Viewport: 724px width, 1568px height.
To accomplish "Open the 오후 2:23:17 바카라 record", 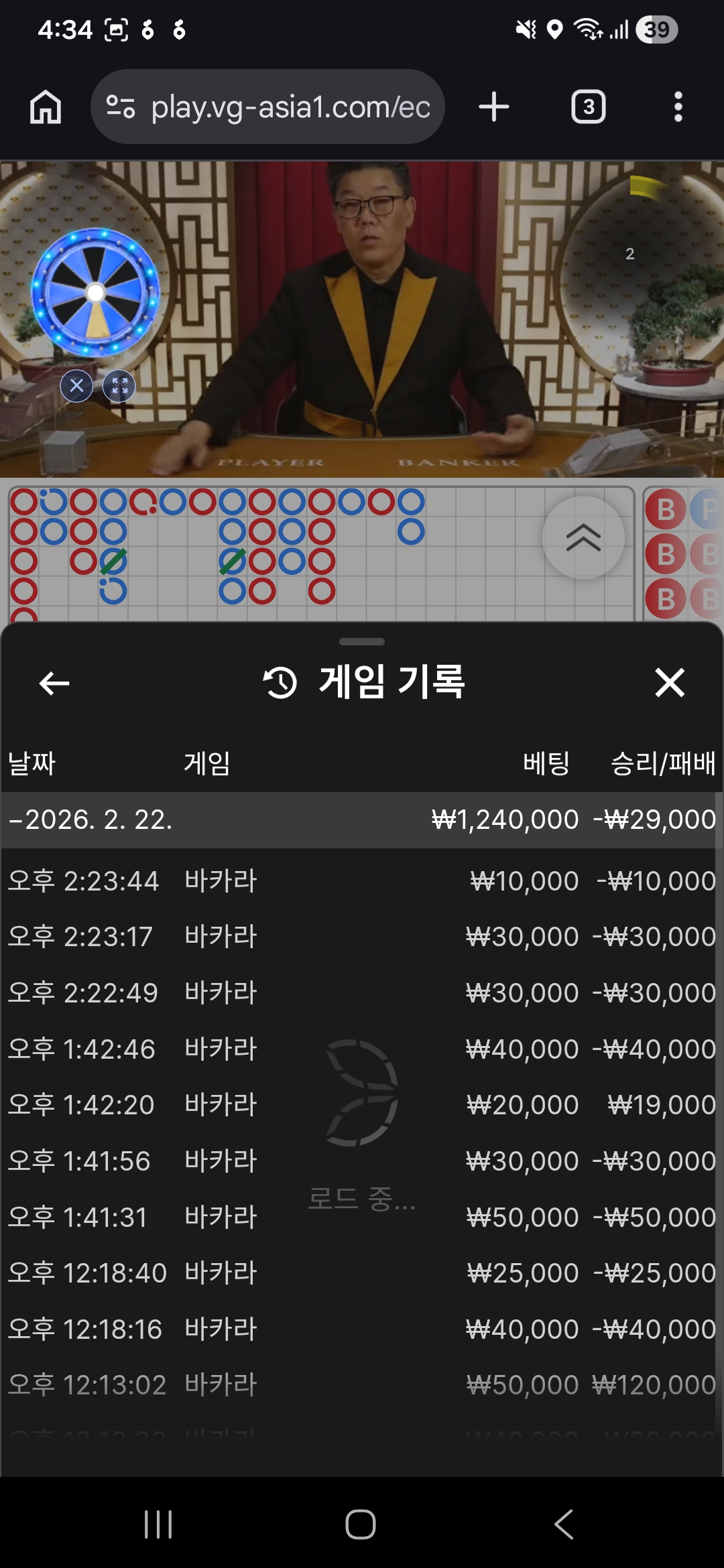I will tap(362, 937).
